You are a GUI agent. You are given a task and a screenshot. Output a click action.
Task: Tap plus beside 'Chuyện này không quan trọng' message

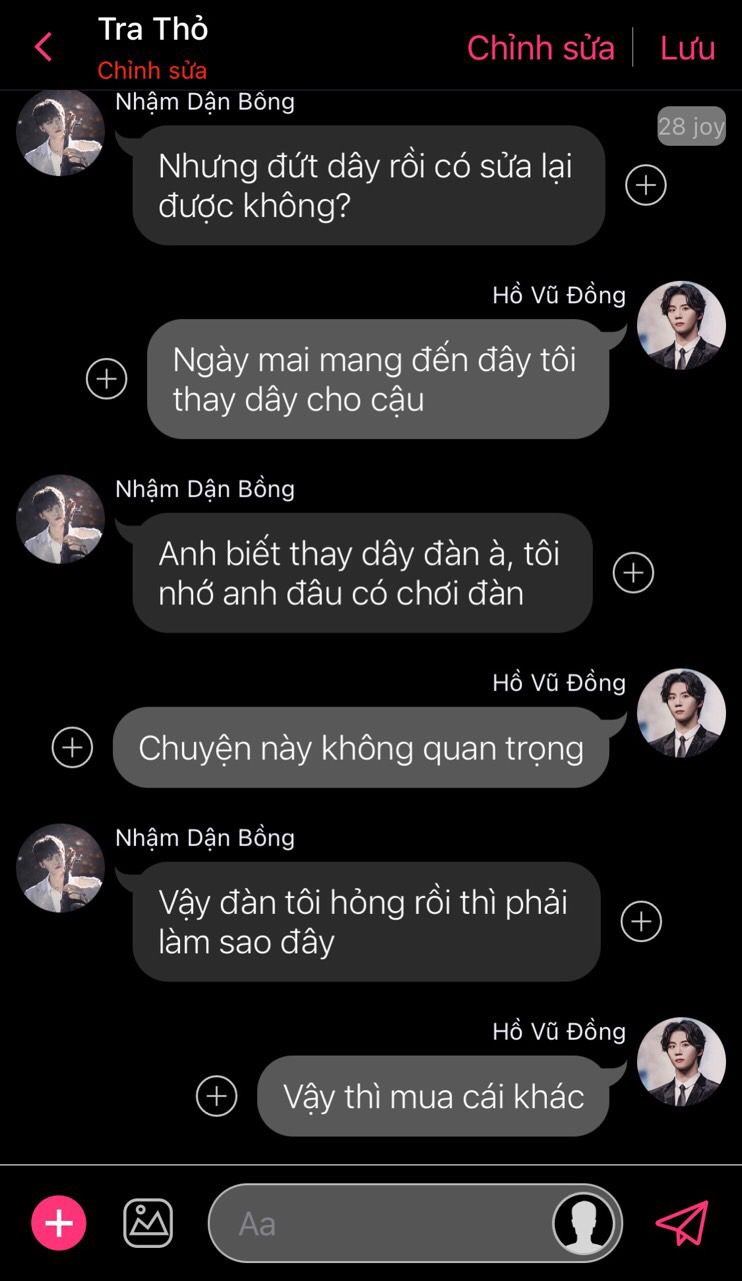(72, 747)
